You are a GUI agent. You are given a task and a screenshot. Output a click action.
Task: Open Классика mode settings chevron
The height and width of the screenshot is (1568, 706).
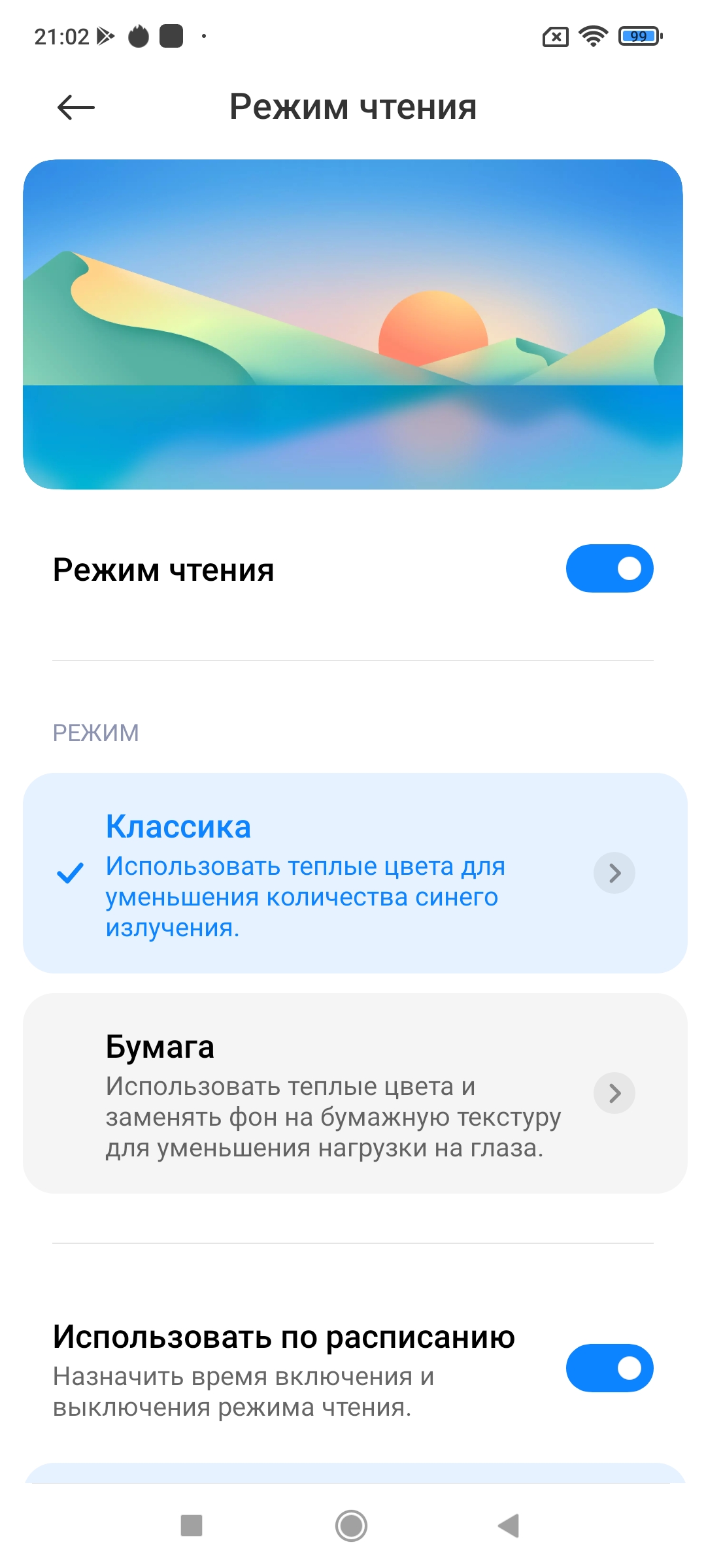tap(614, 873)
